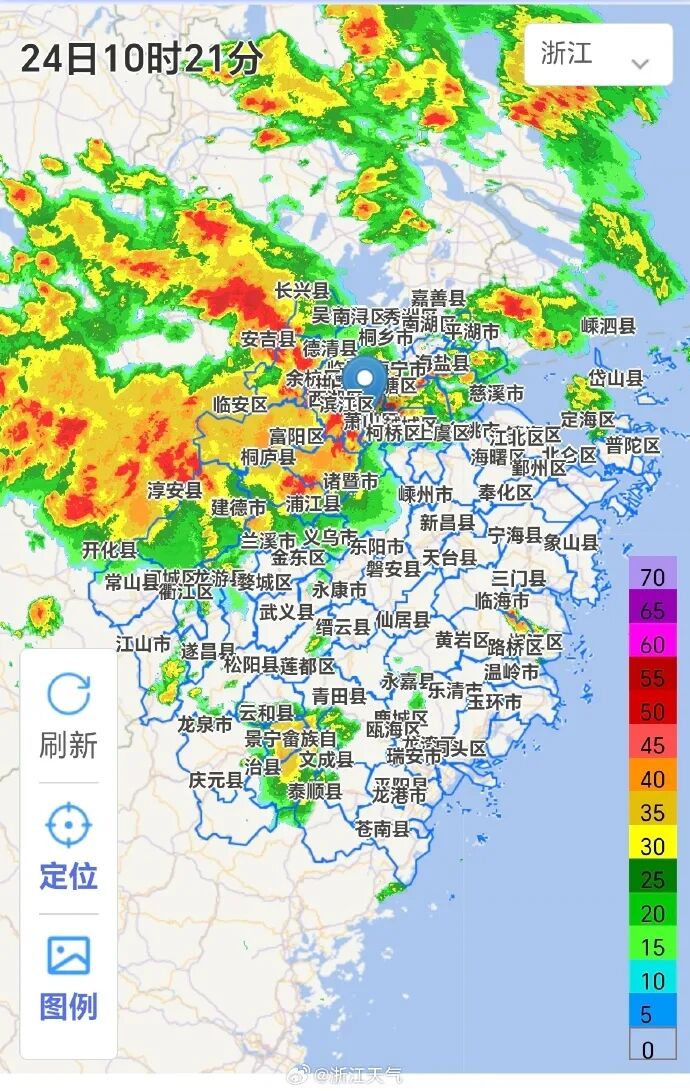690x1091 pixels.
Task: Tap 刷新 to refresh the radar map
Action: coord(68,716)
